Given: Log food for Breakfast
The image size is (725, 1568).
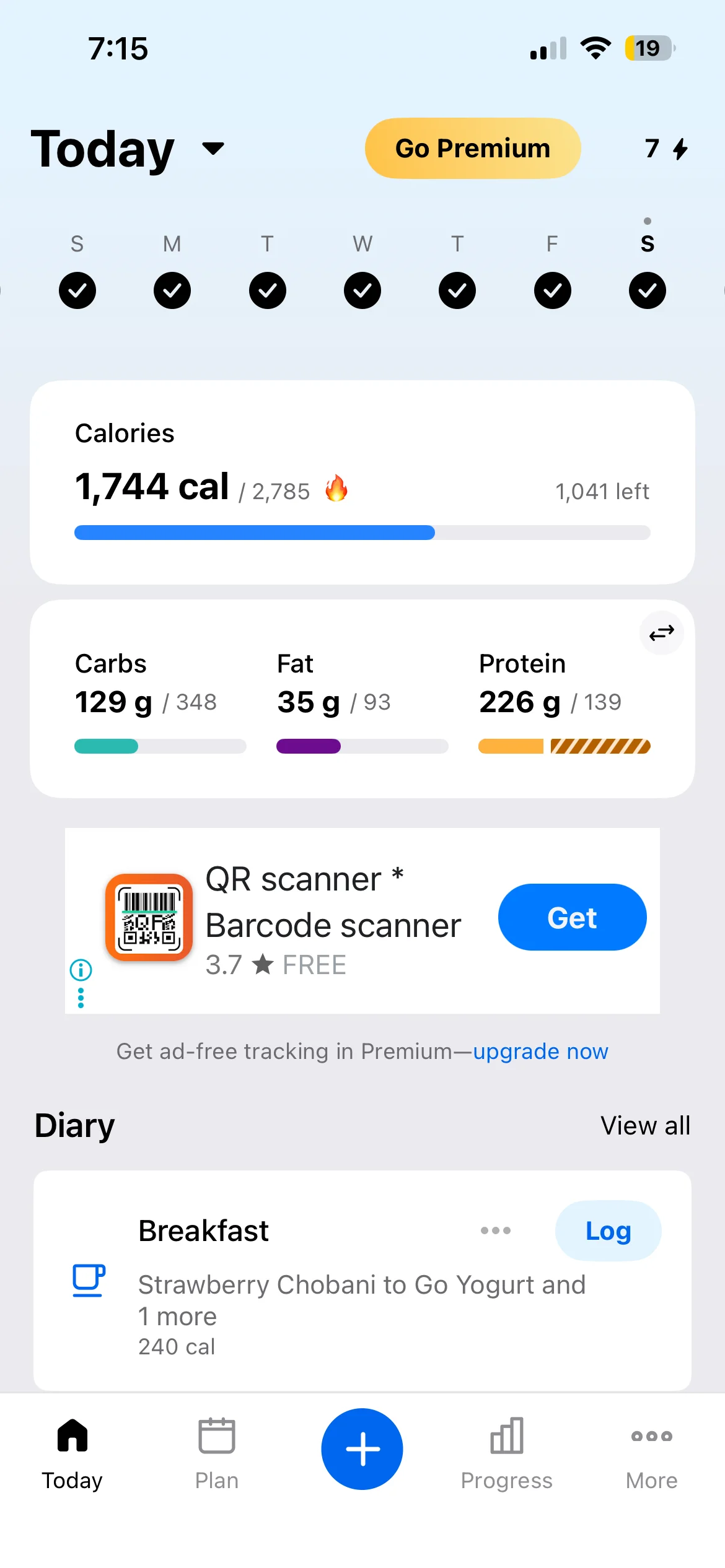Looking at the screenshot, I should point(608,1230).
